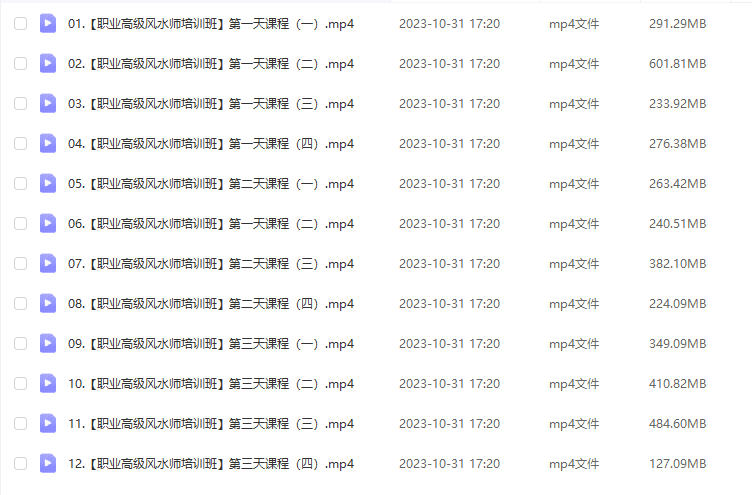Select the checkbox for file 01
Screen dimensions: 752x495
(x=20, y=23)
